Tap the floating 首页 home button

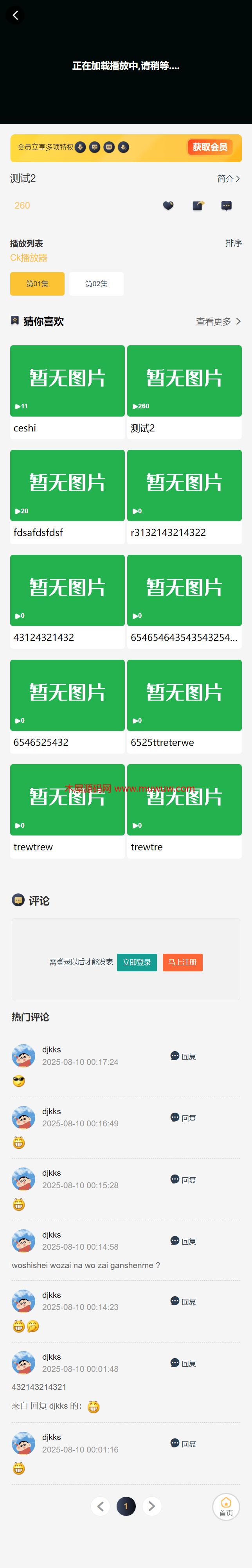click(x=226, y=1507)
